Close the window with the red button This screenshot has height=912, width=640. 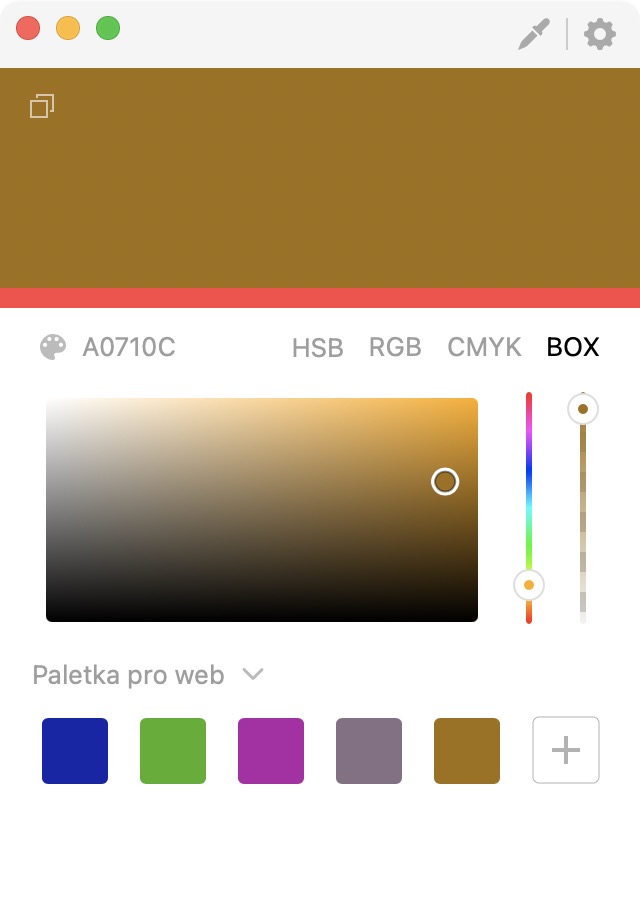coord(28,29)
